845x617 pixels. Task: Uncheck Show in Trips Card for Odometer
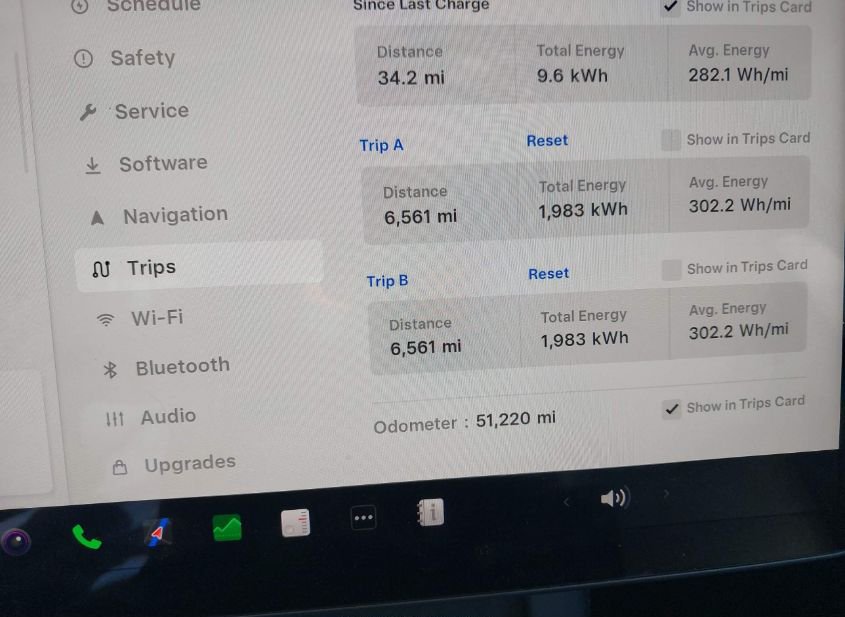pos(671,408)
